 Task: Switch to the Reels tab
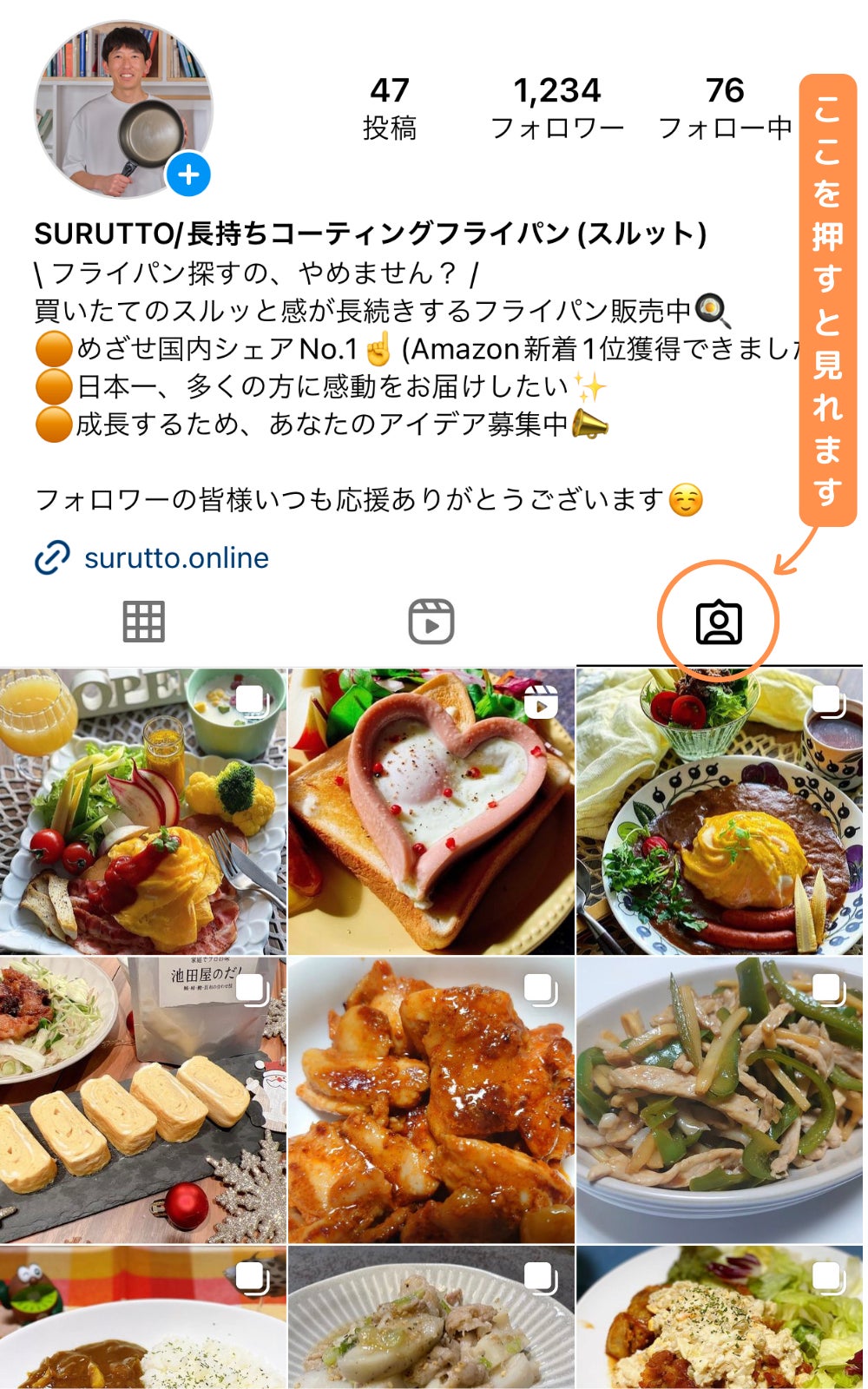tap(431, 622)
